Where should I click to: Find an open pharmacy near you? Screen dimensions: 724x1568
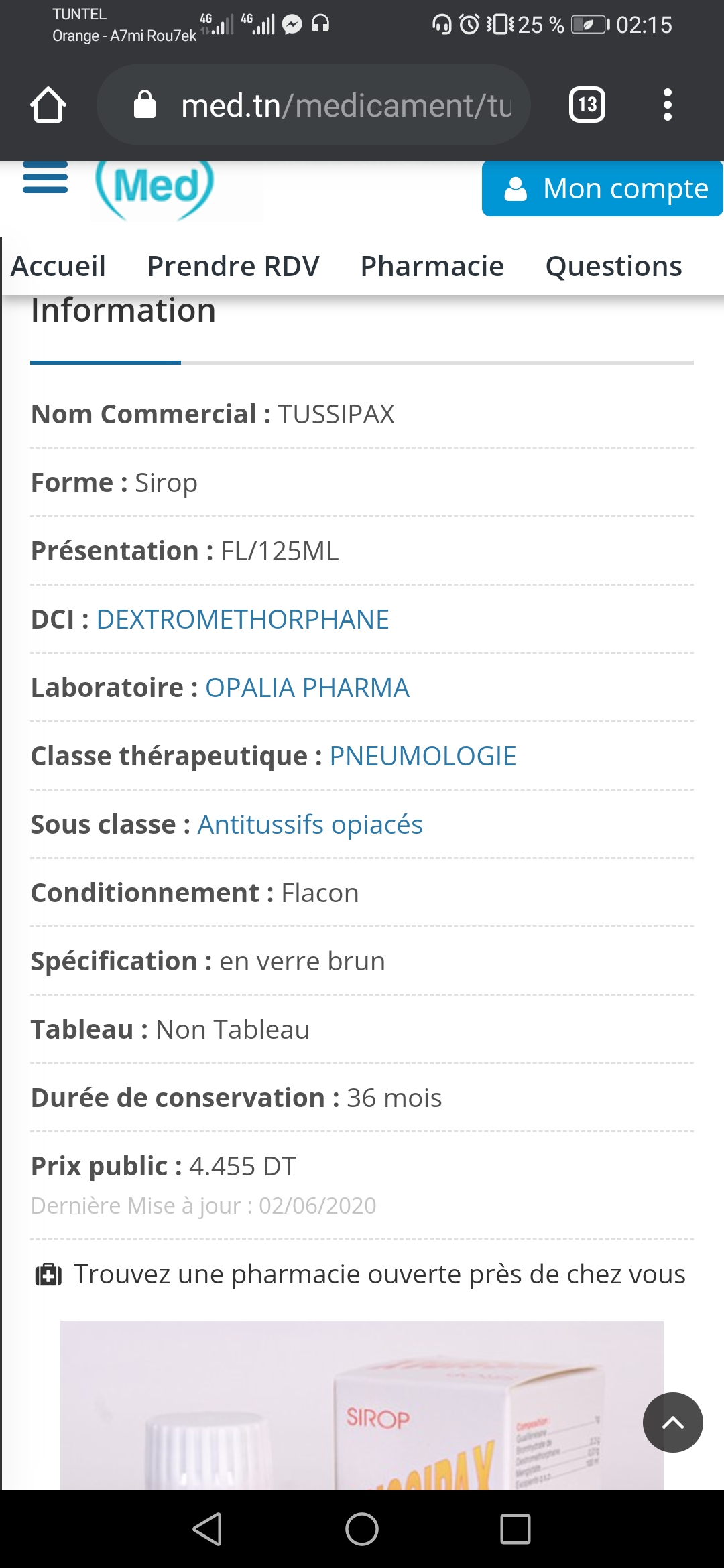click(x=361, y=1275)
